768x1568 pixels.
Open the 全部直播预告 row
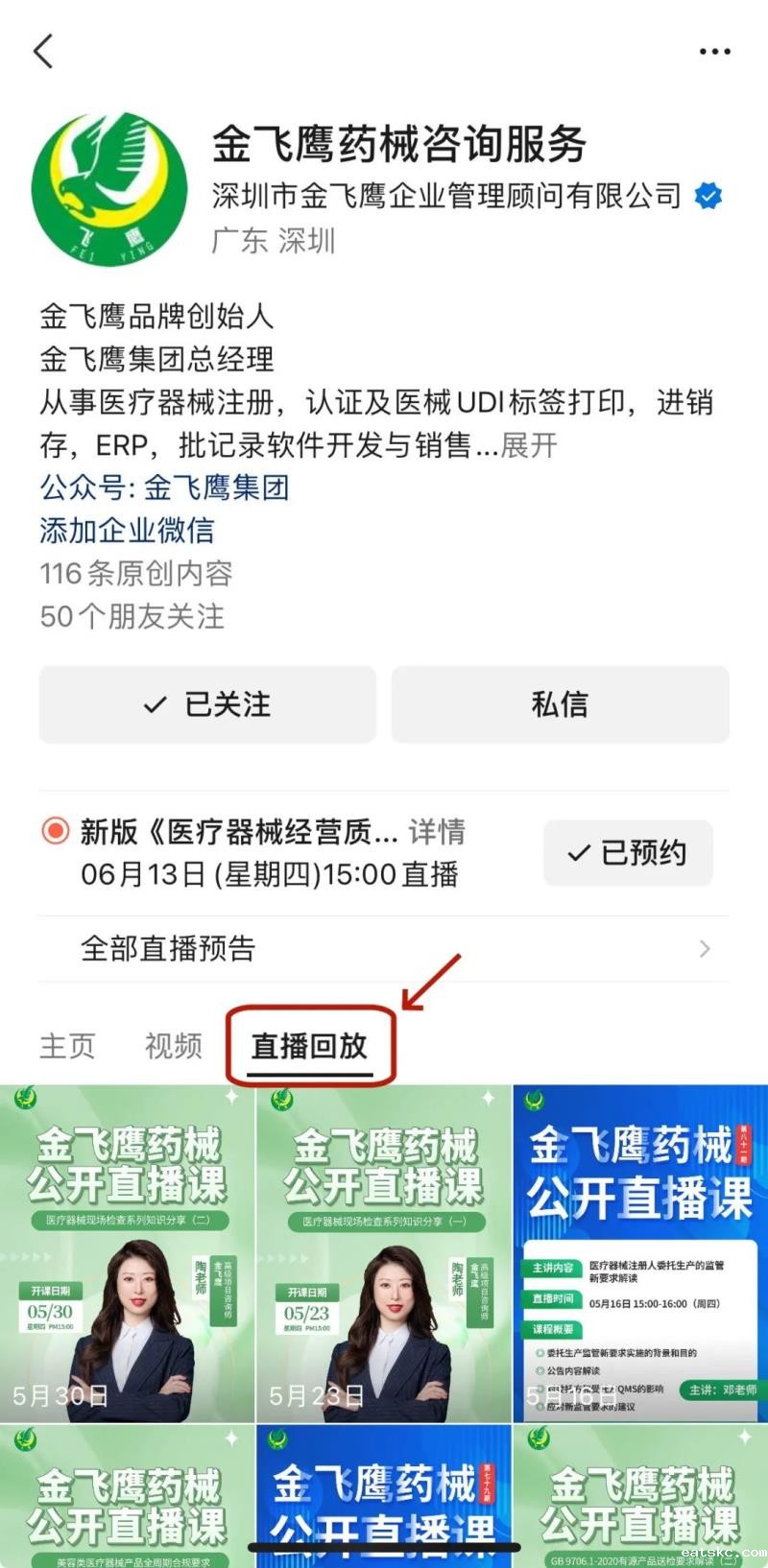[x=384, y=948]
